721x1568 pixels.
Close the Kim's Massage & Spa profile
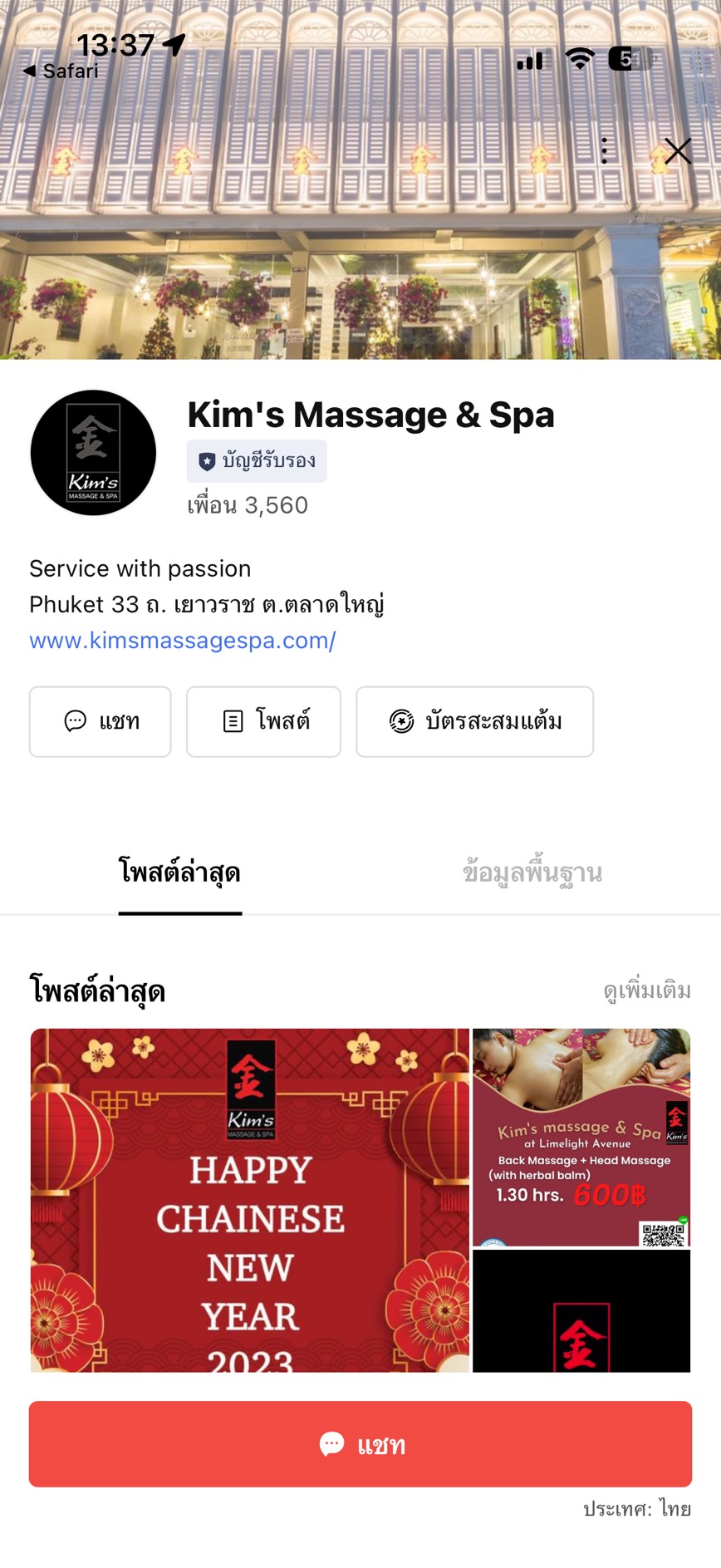pyautogui.click(x=678, y=151)
